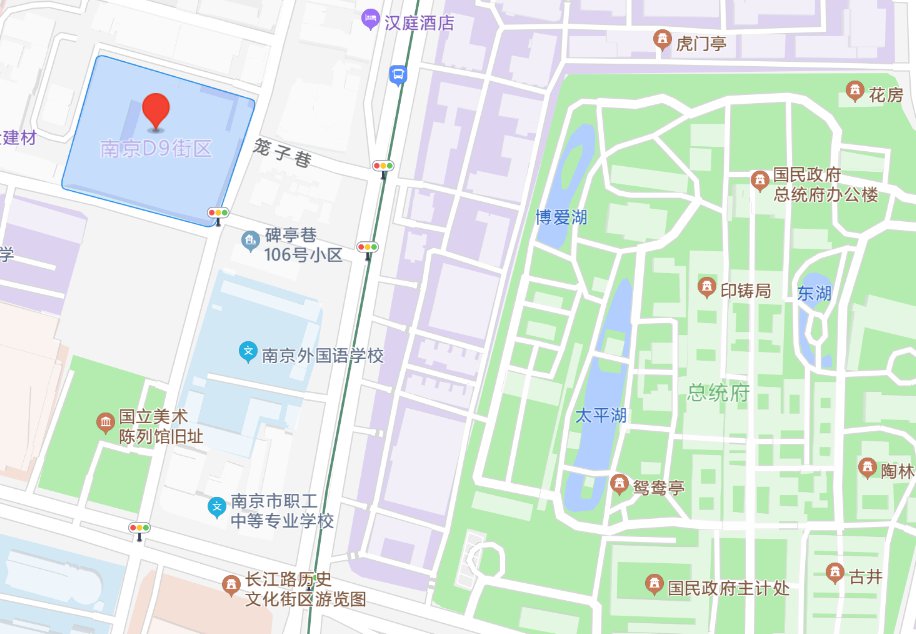Open the 陶林 point of interest

coord(867,468)
